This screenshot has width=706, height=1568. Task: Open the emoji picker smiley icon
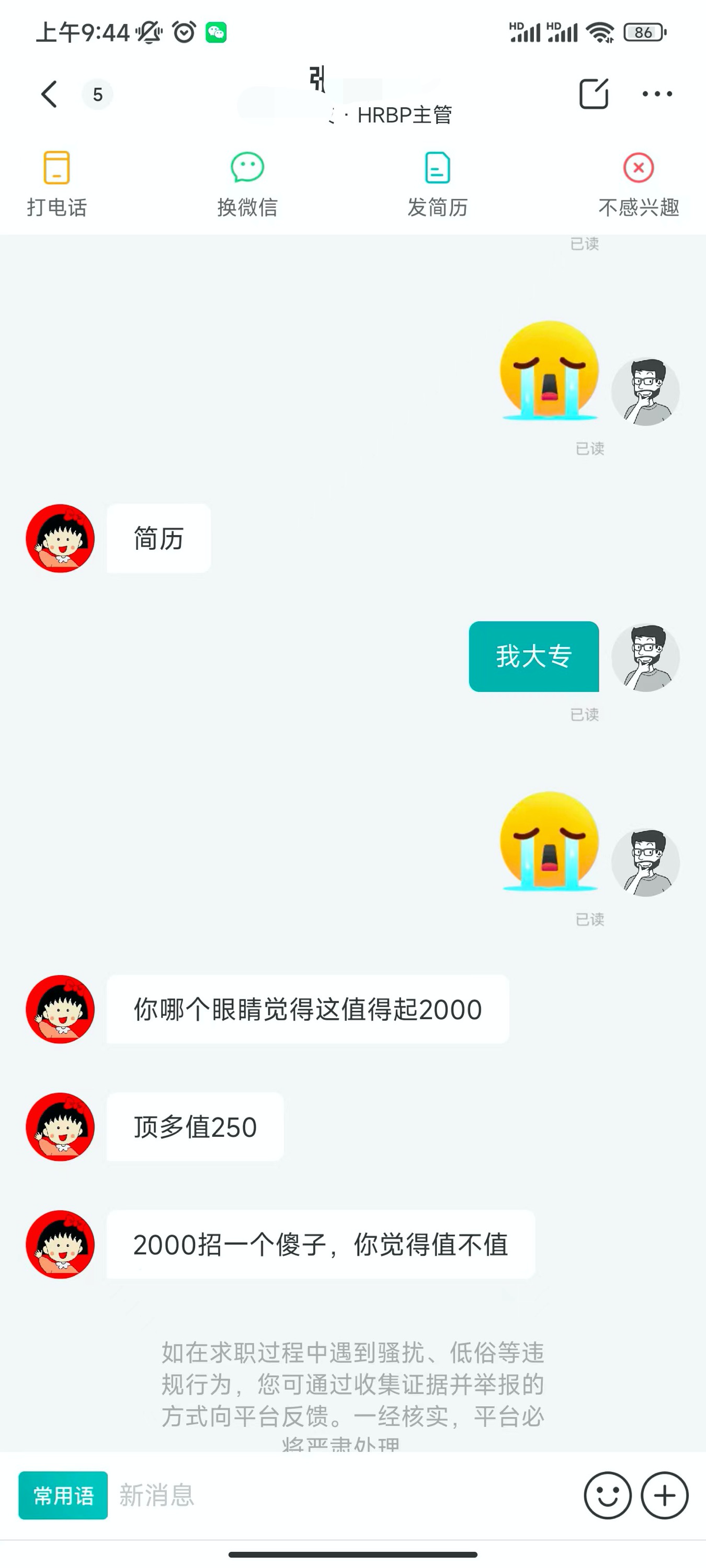point(607,1495)
